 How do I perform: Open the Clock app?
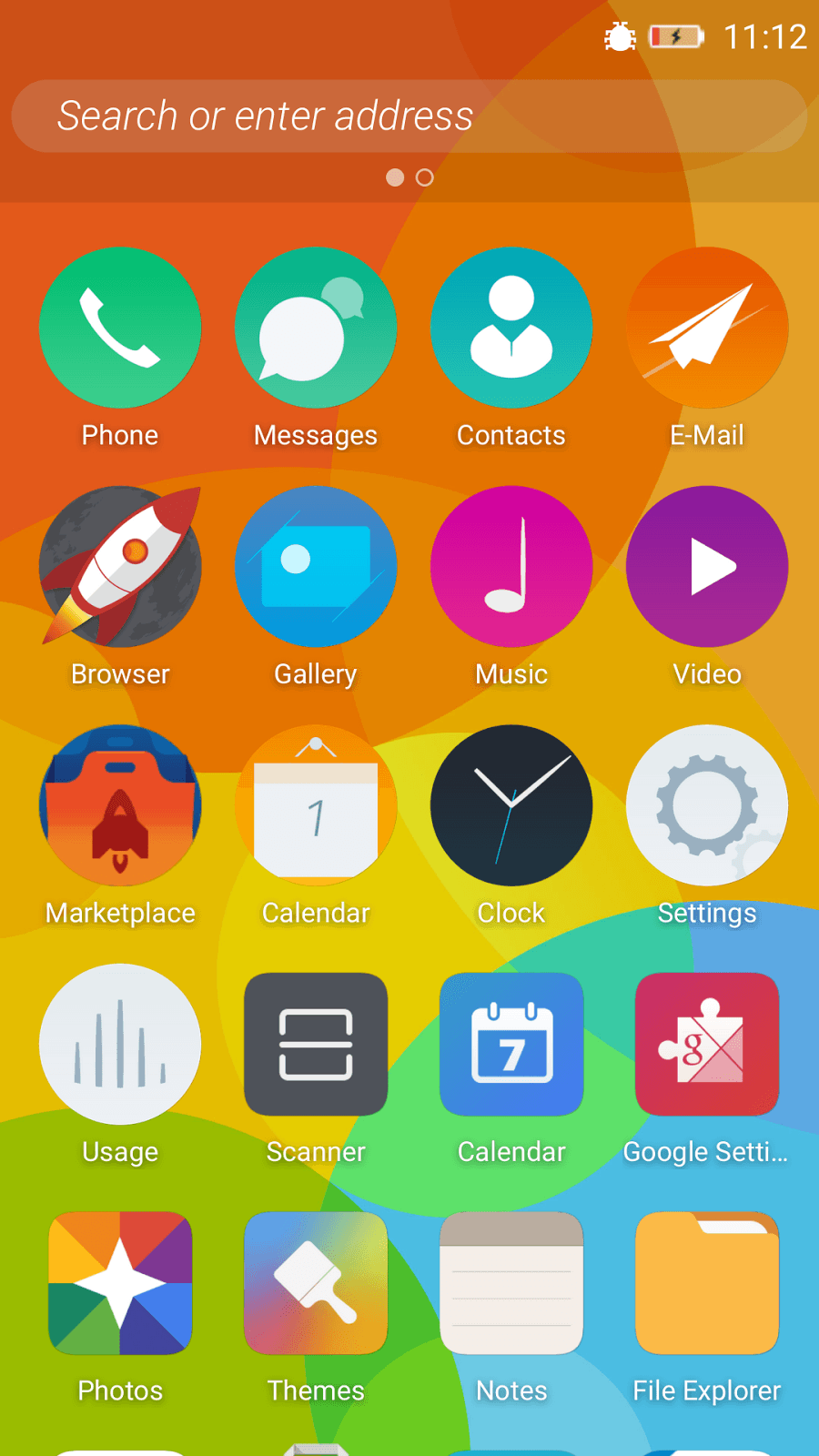pyautogui.click(x=511, y=805)
